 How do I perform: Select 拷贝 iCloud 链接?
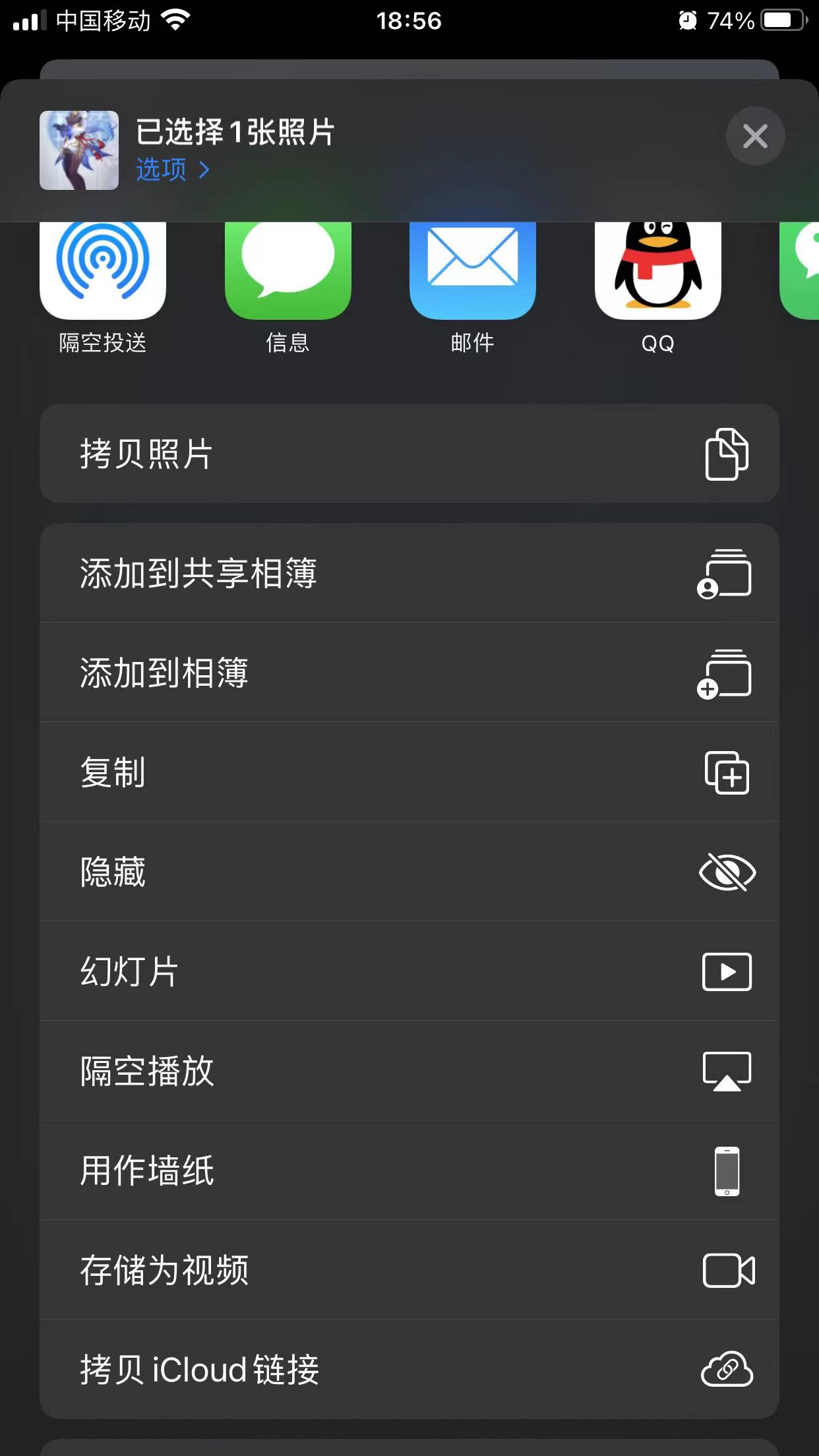pos(409,1370)
